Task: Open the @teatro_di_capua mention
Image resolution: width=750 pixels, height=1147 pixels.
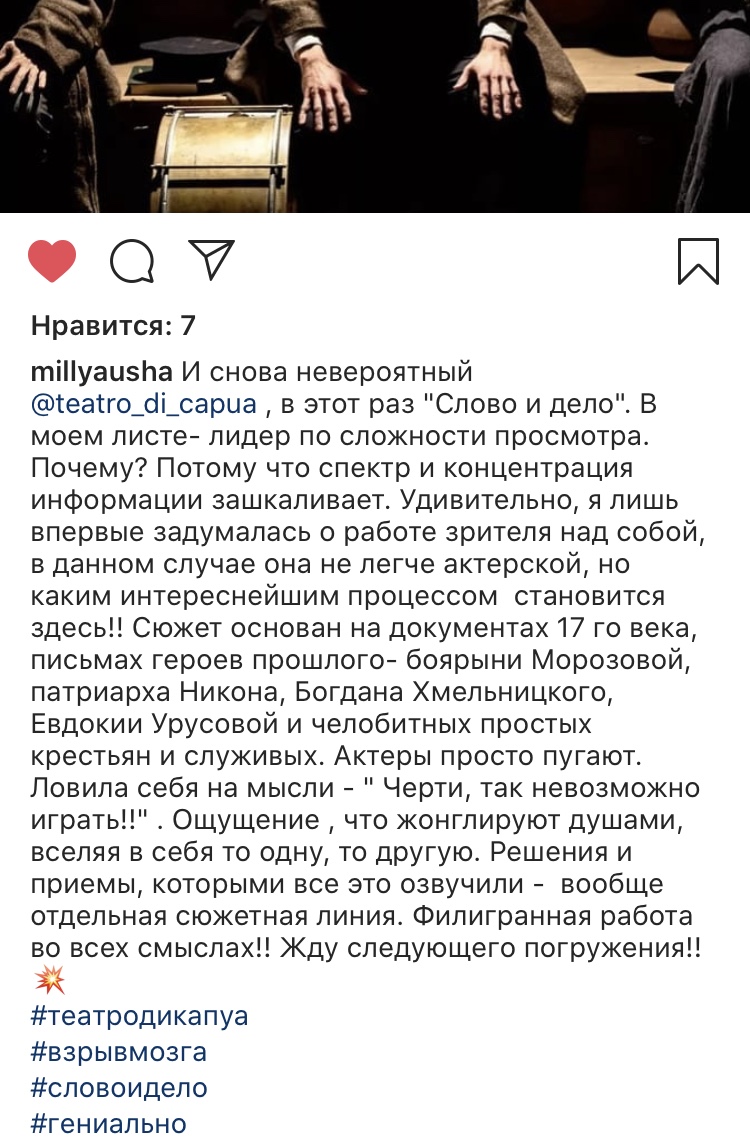Action: click(x=144, y=404)
